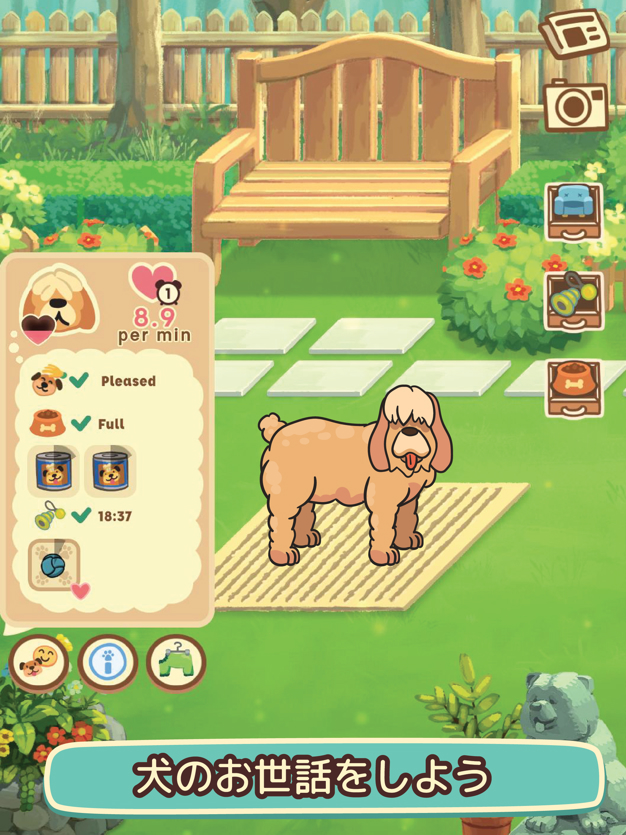626x835 pixels.
Task: Open the food bowl drawer
Action: (x=574, y=387)
